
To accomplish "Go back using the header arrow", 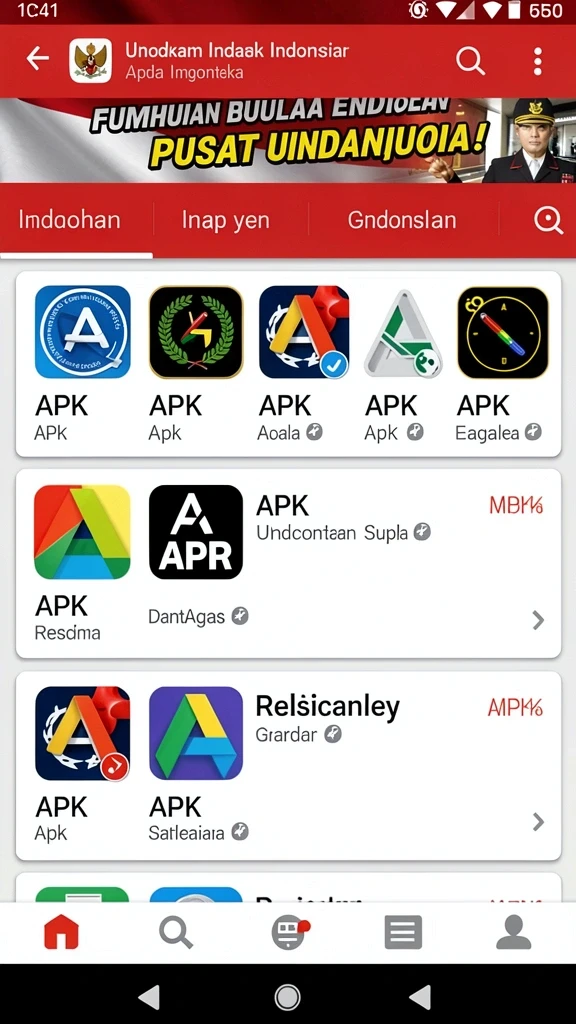I will (x=37, y=59).
